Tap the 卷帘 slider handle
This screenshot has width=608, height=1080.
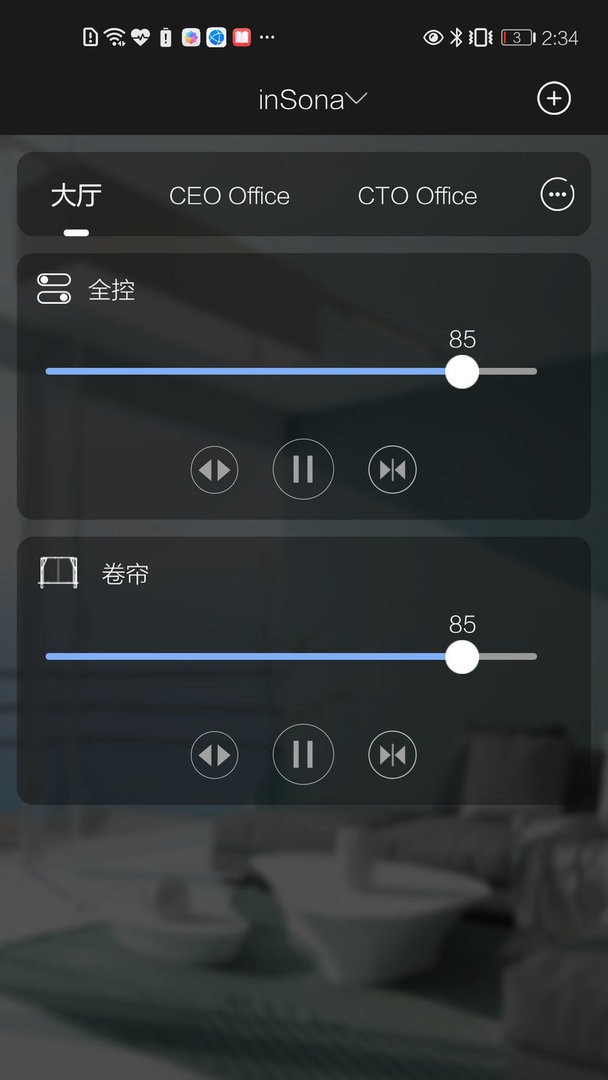pos(461,656)
